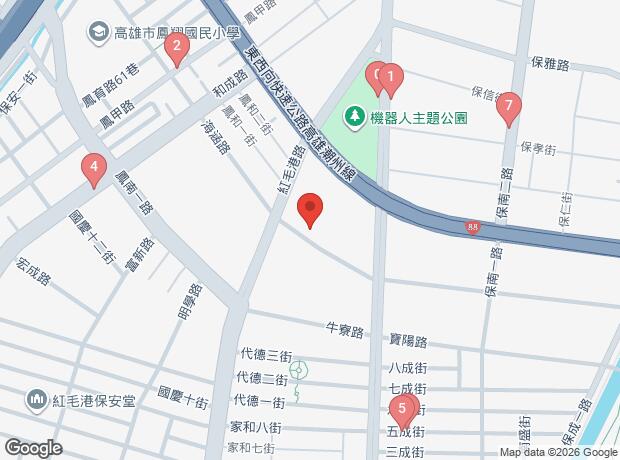
Task: Tap the unnumbered red location pin
Action: [311, 209]
